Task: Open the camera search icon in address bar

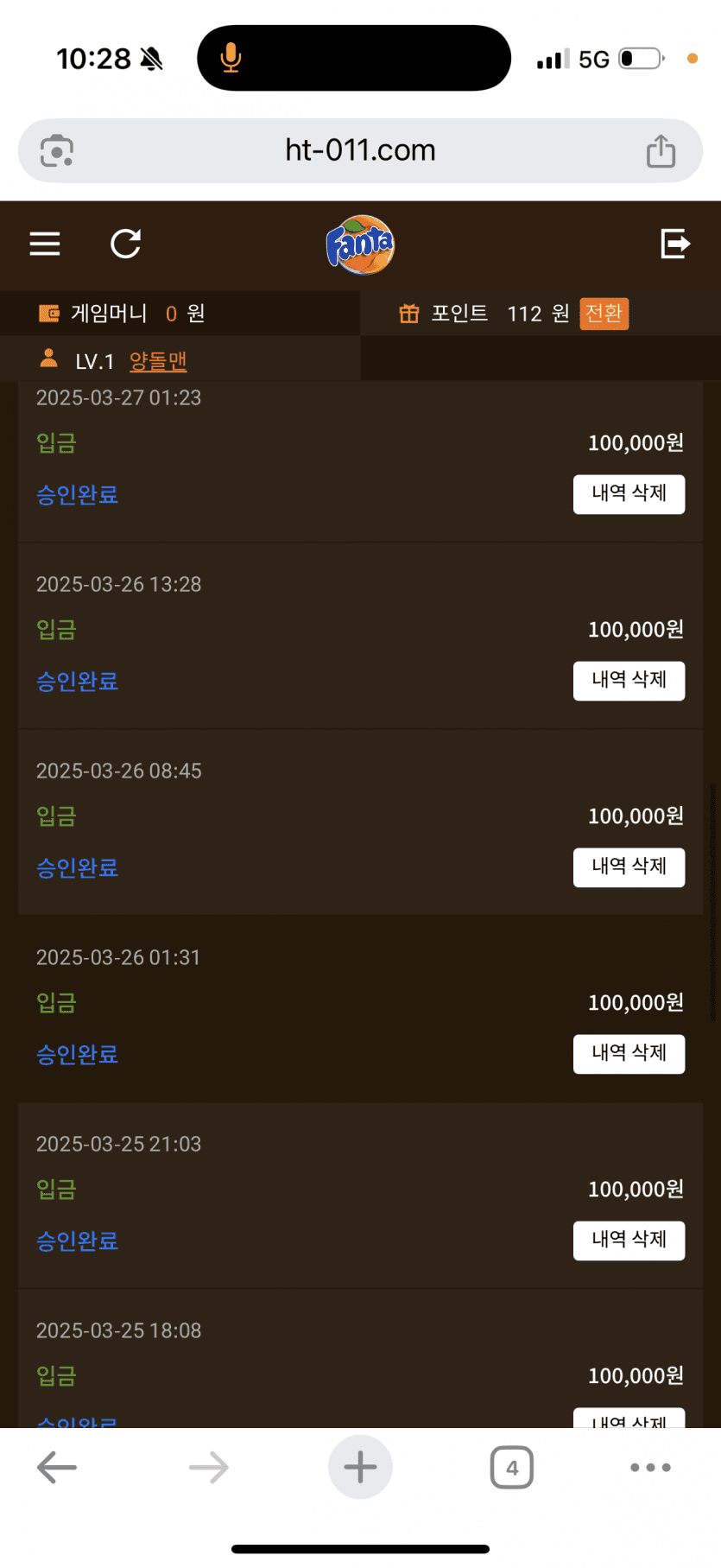Action: (x=57, y=151)
